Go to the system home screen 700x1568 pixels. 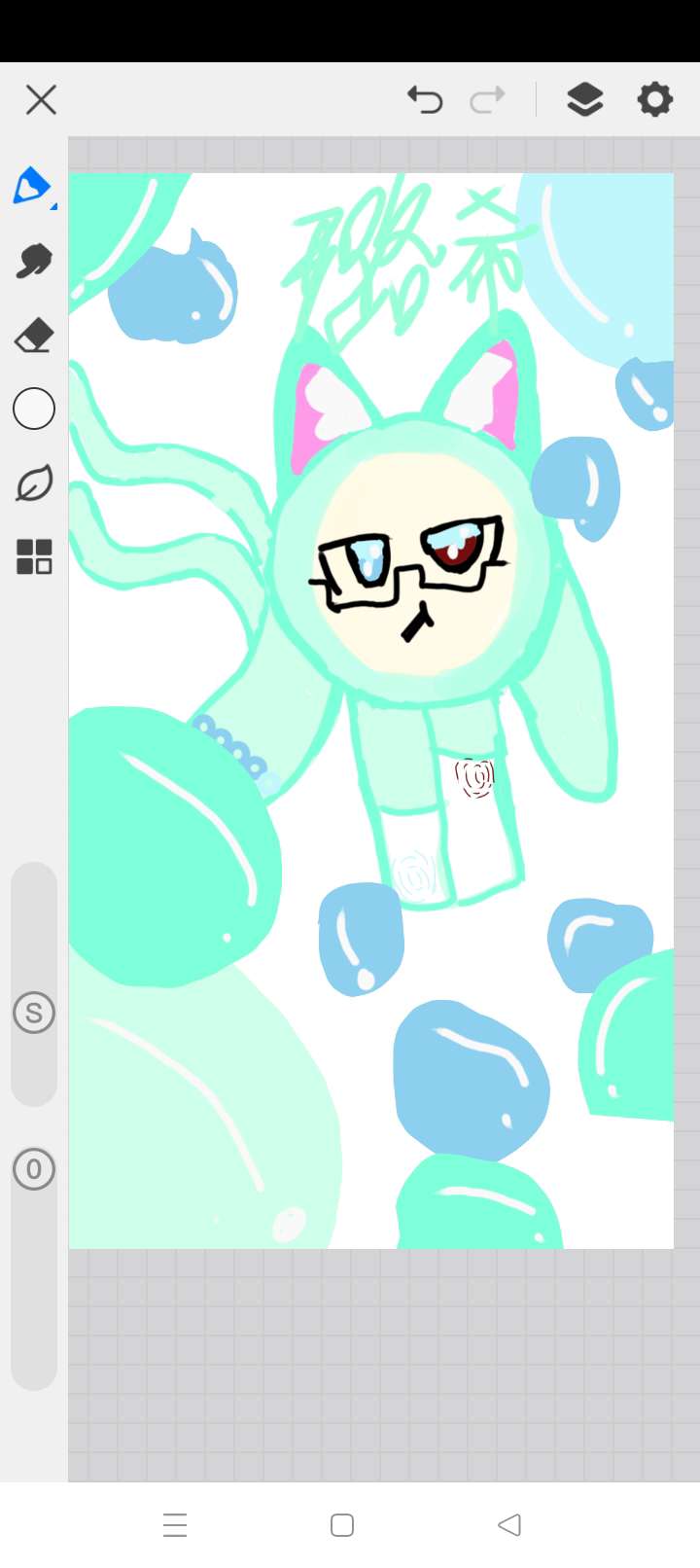coord(342,1524)
